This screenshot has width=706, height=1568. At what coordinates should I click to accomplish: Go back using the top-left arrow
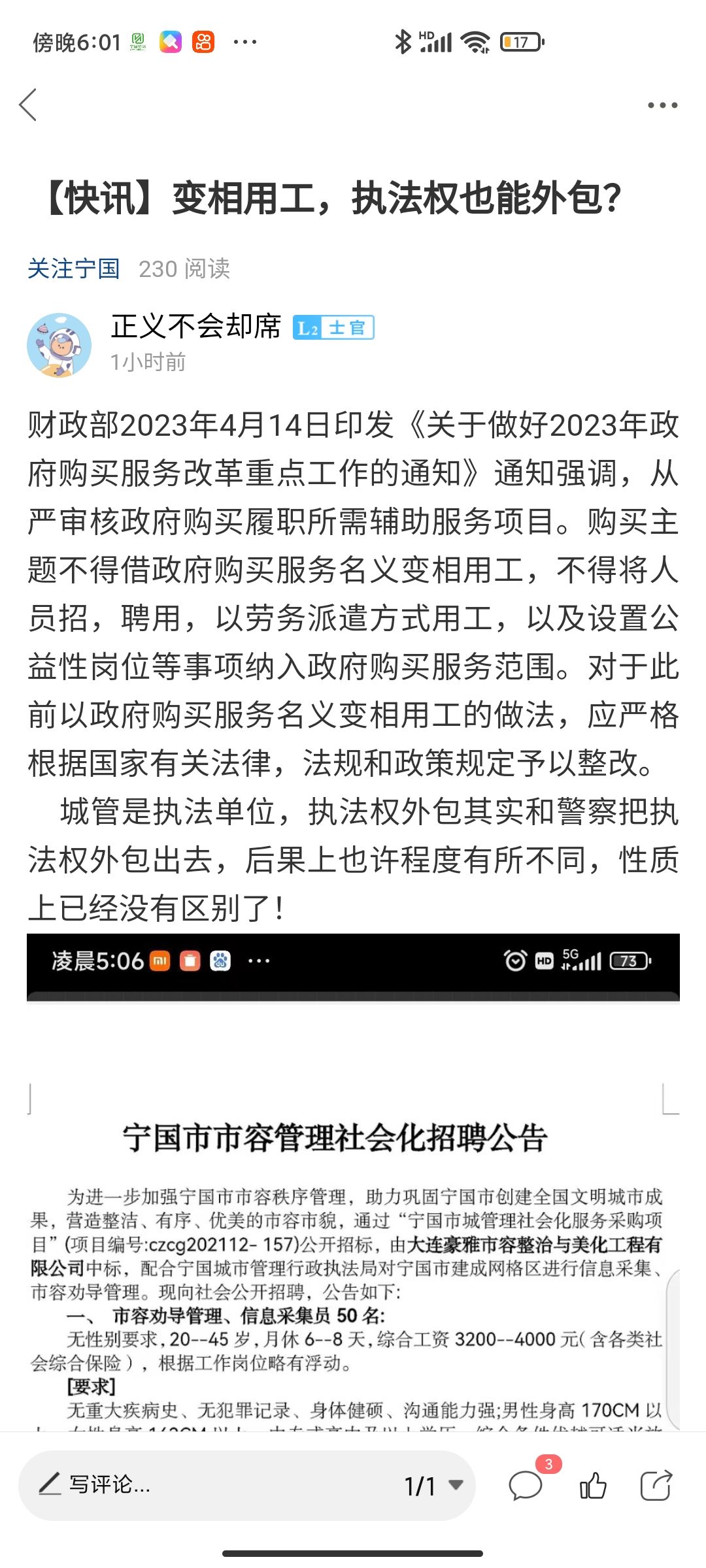point(28,105)
